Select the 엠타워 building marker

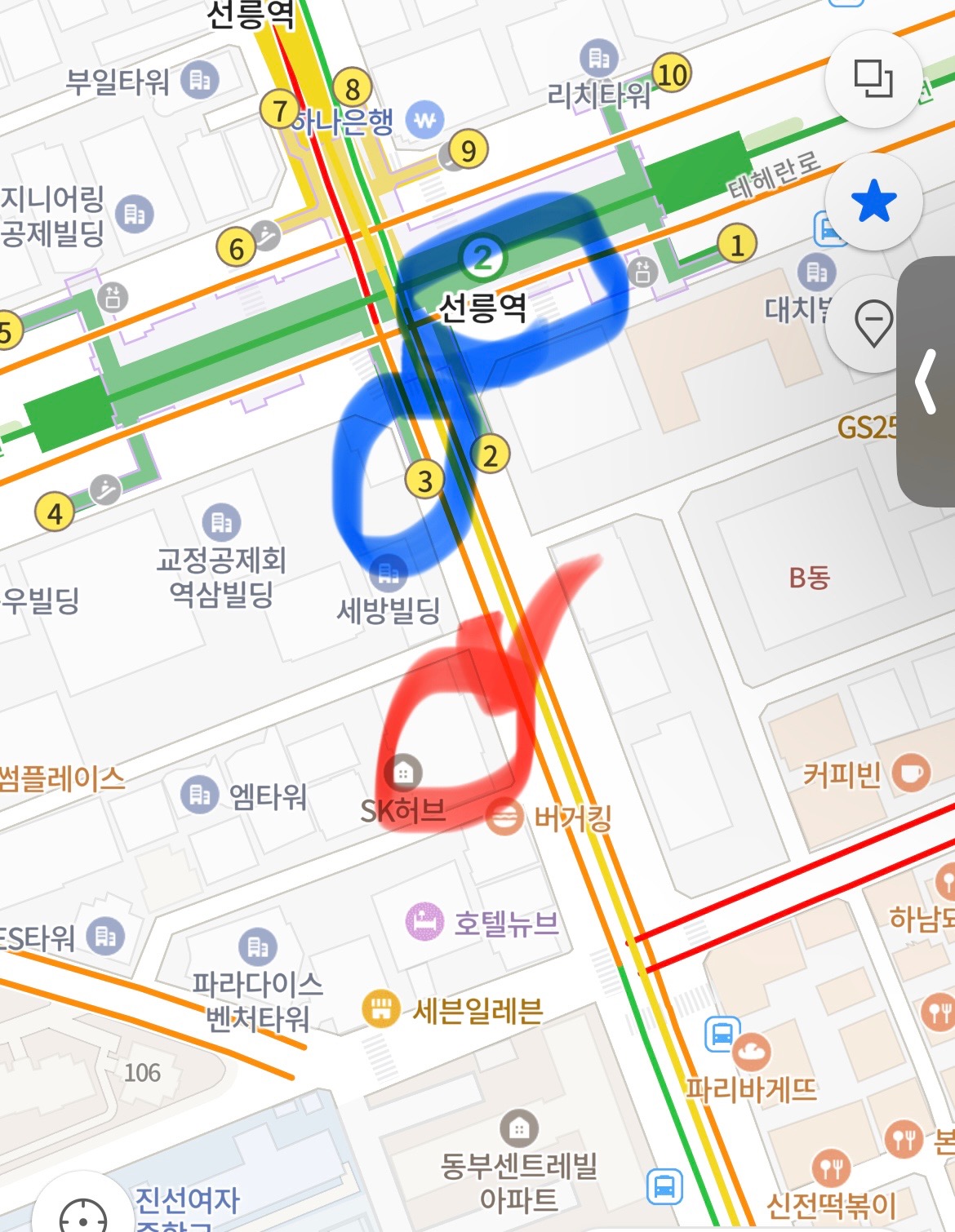point(200,794)
